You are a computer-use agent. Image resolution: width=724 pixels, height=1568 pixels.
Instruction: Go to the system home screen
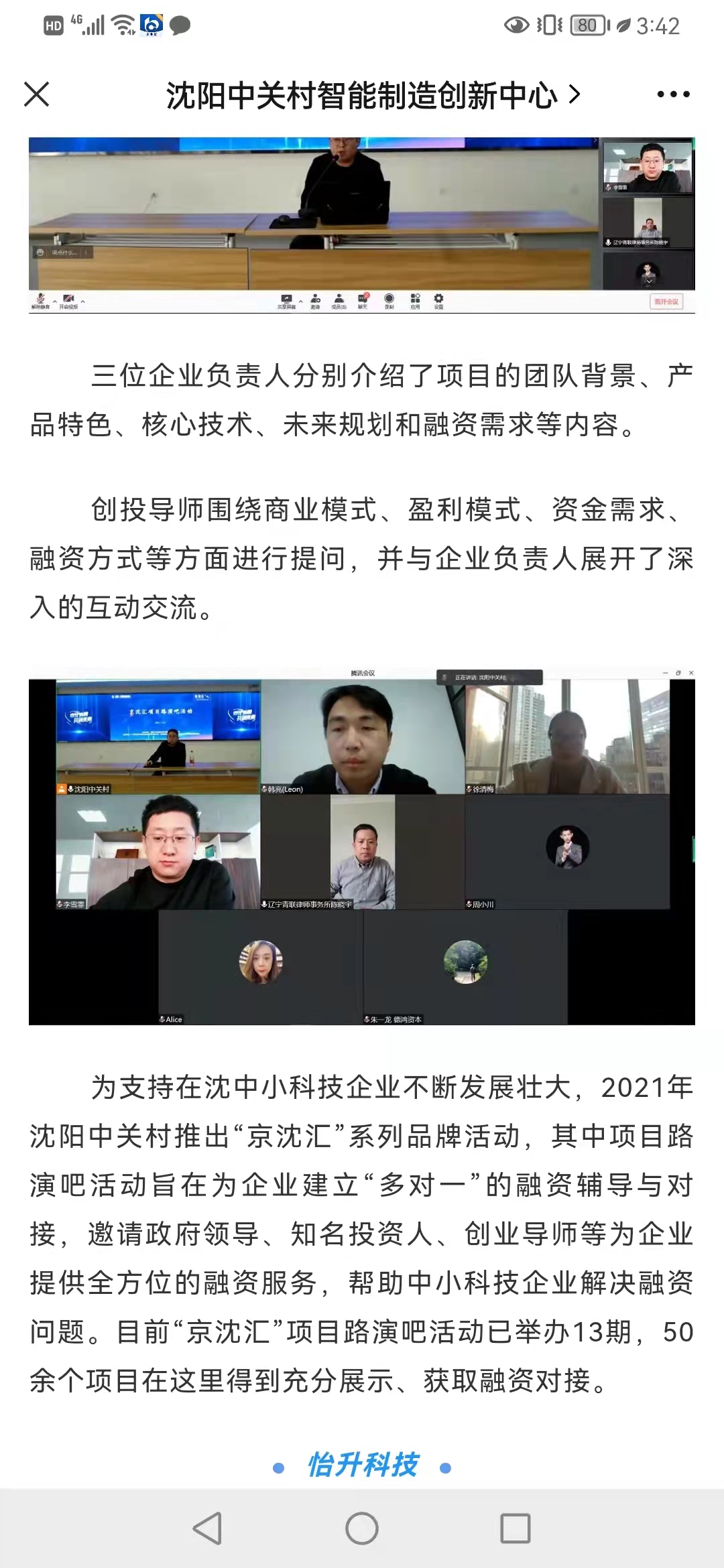(362, 1528)
